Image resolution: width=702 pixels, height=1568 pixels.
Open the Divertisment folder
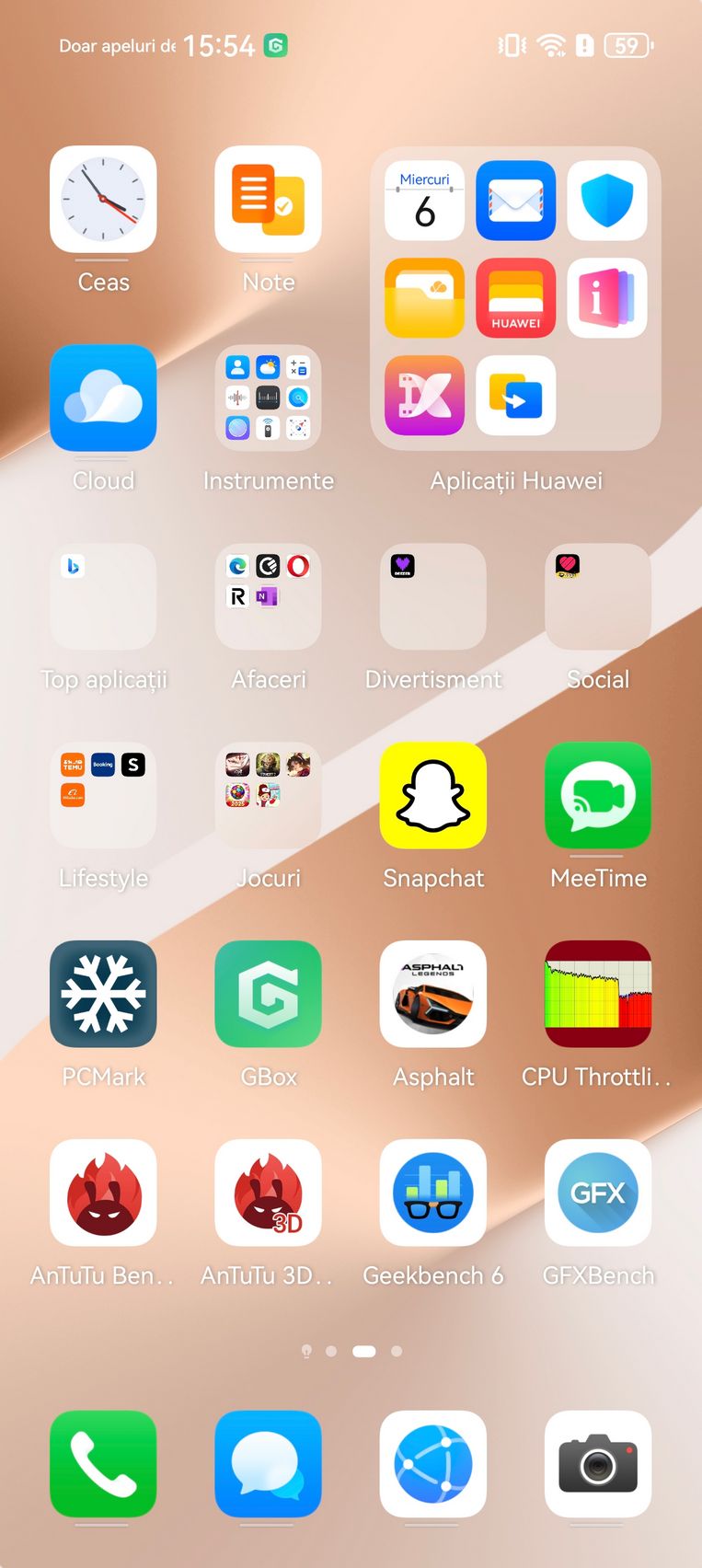click(433, 596)
